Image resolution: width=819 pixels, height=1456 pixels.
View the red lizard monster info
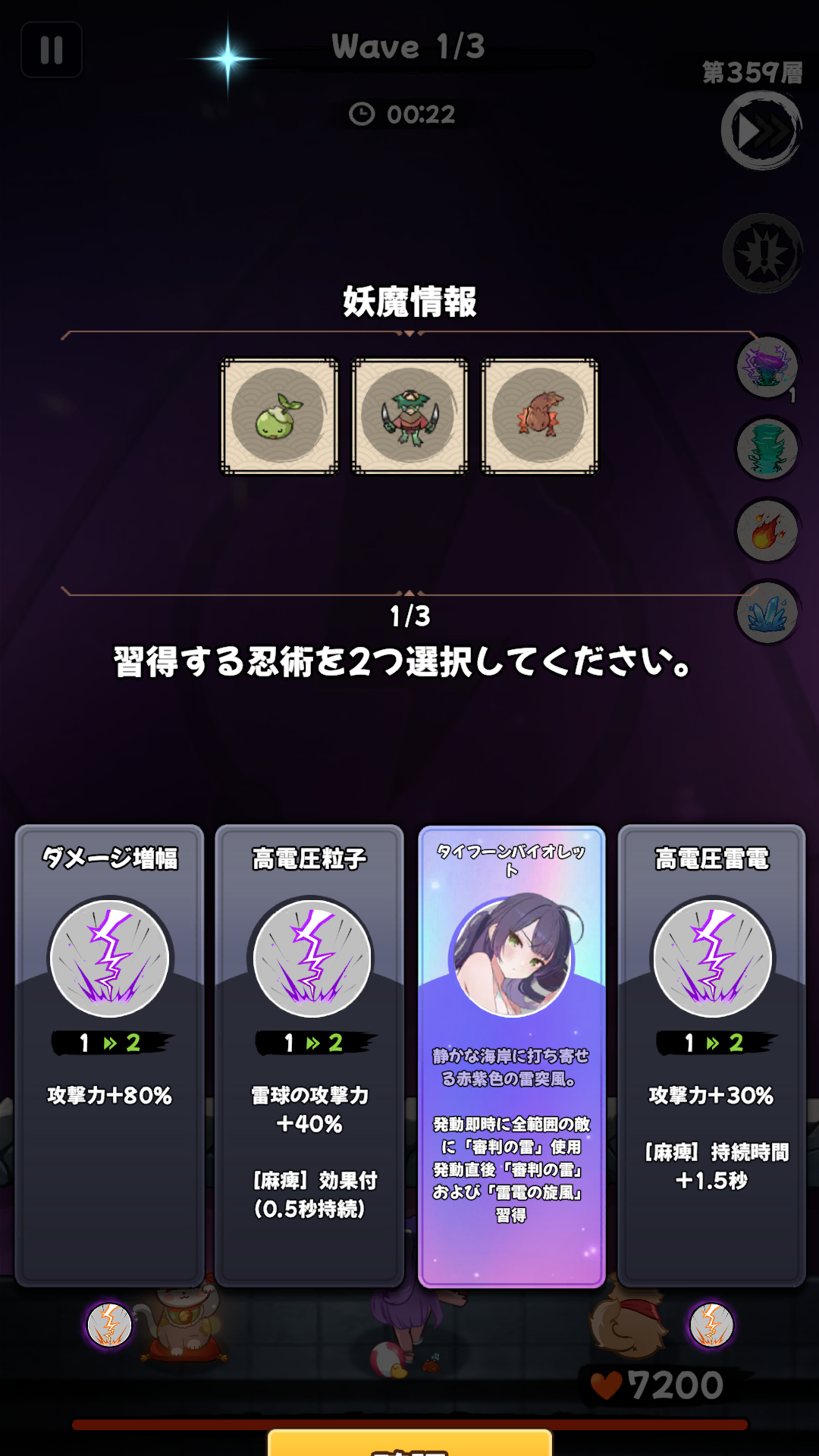540,416
